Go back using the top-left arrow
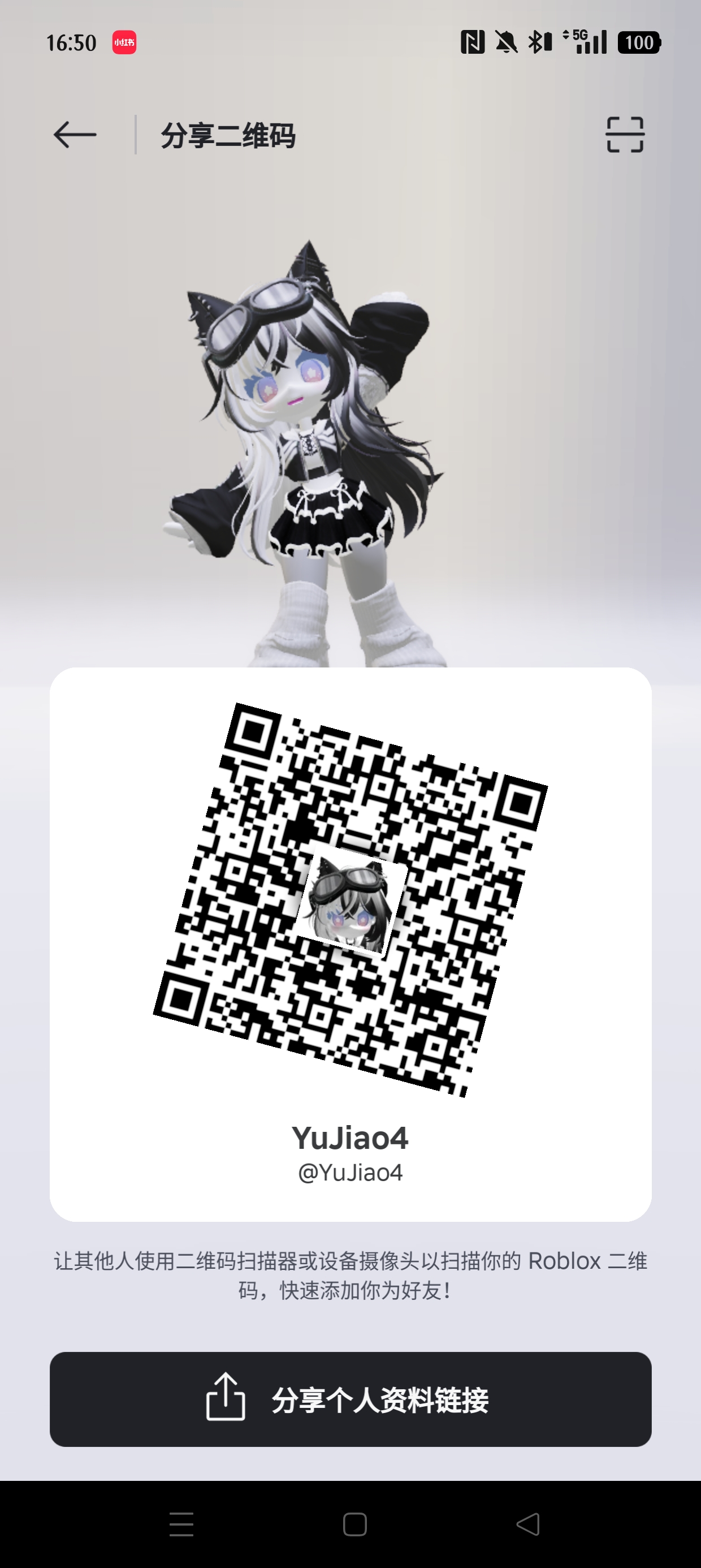Screen dimensions: 701x1568 [x=75, y=135]
